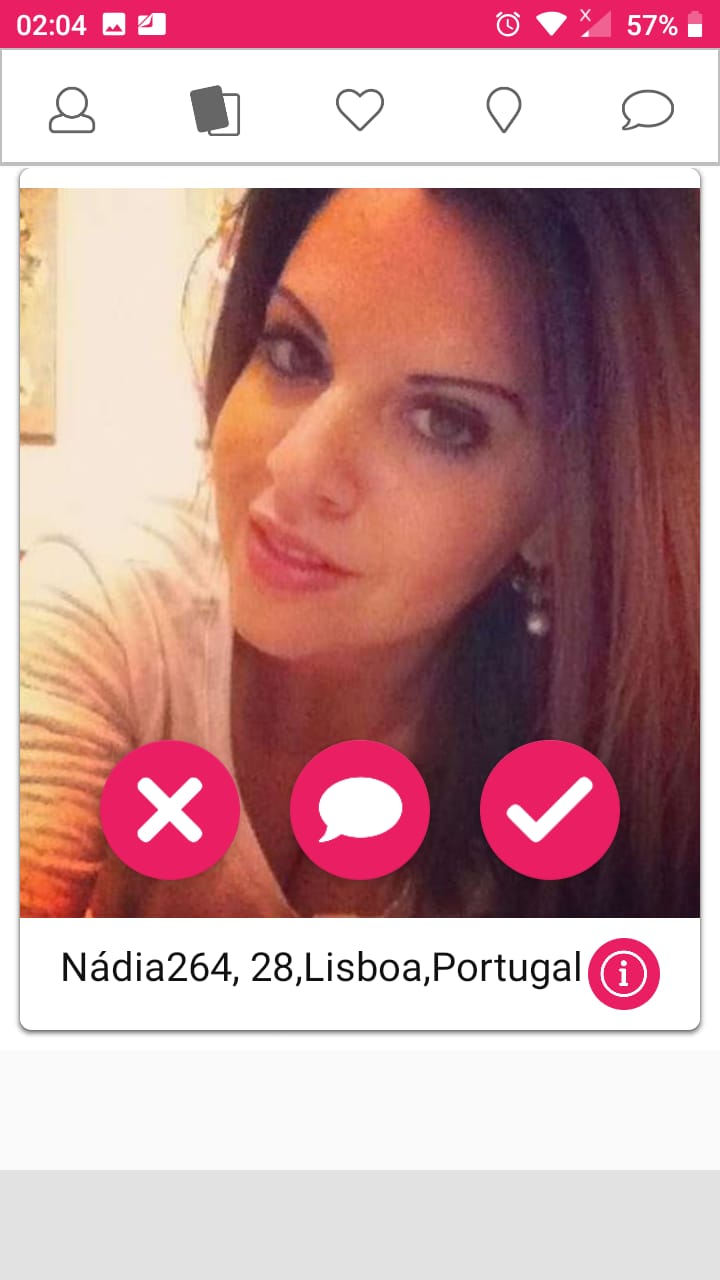The height and width of the screenshot is (1280, 720).
Task: Dislike Nádia264 with the X button
Action: pyautogui.click(x=170, y=810)
